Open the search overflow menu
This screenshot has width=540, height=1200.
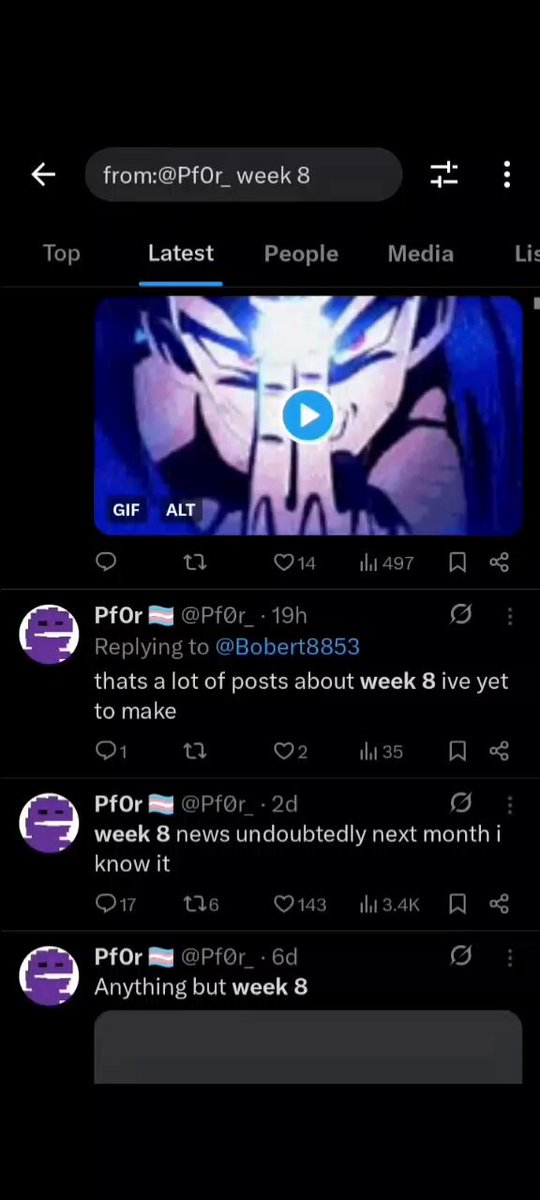coord(507,175)
